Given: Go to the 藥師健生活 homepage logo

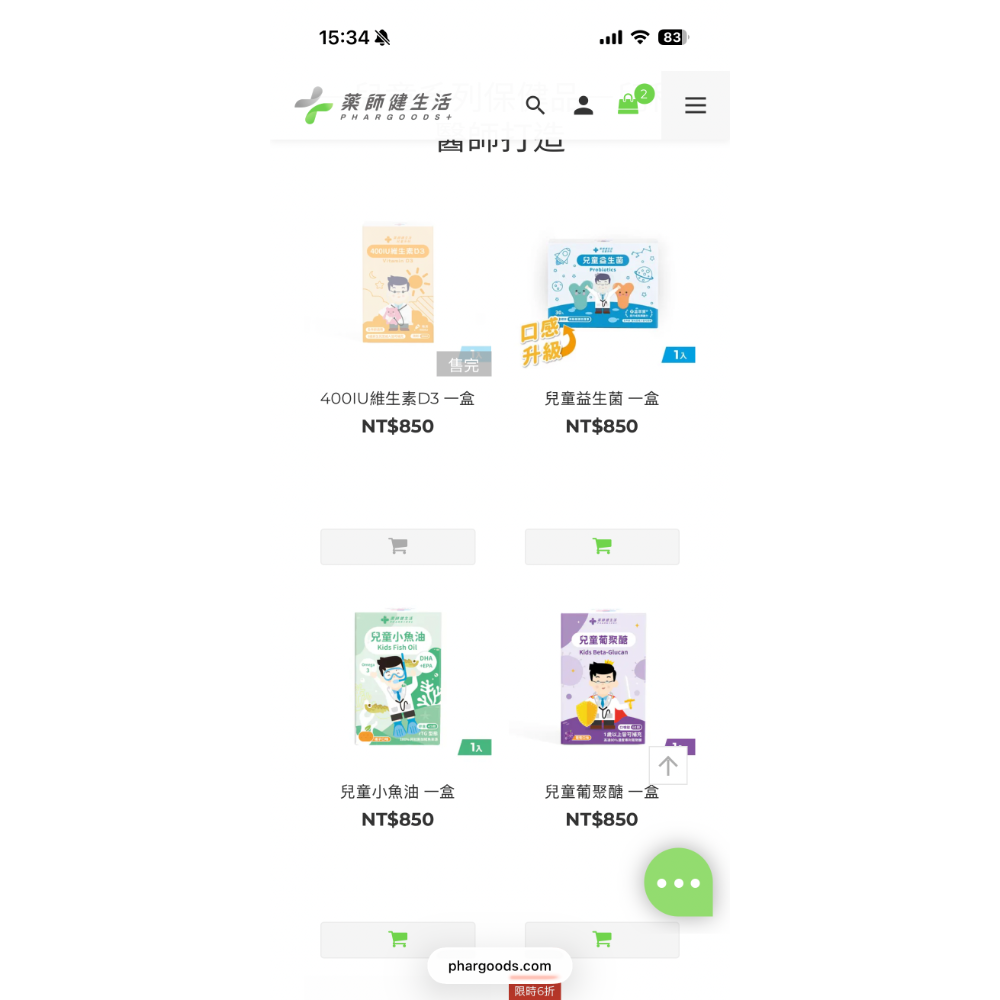Looking at the screenshot, I should click(x=374, y=105).
